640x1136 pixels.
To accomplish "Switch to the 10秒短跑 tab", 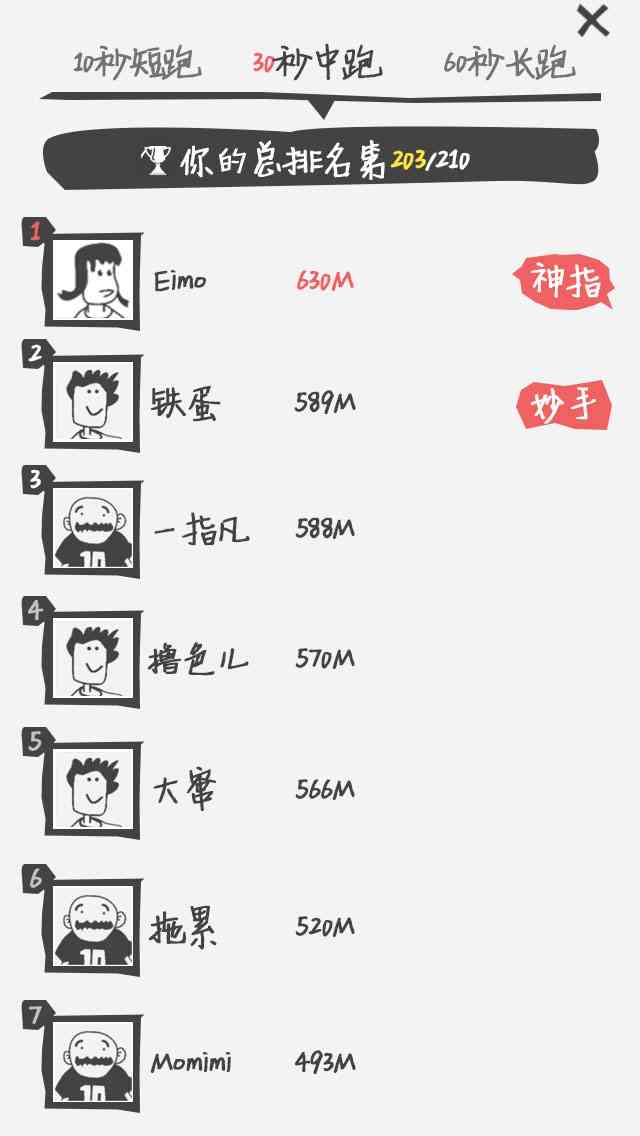I will 137,65.
